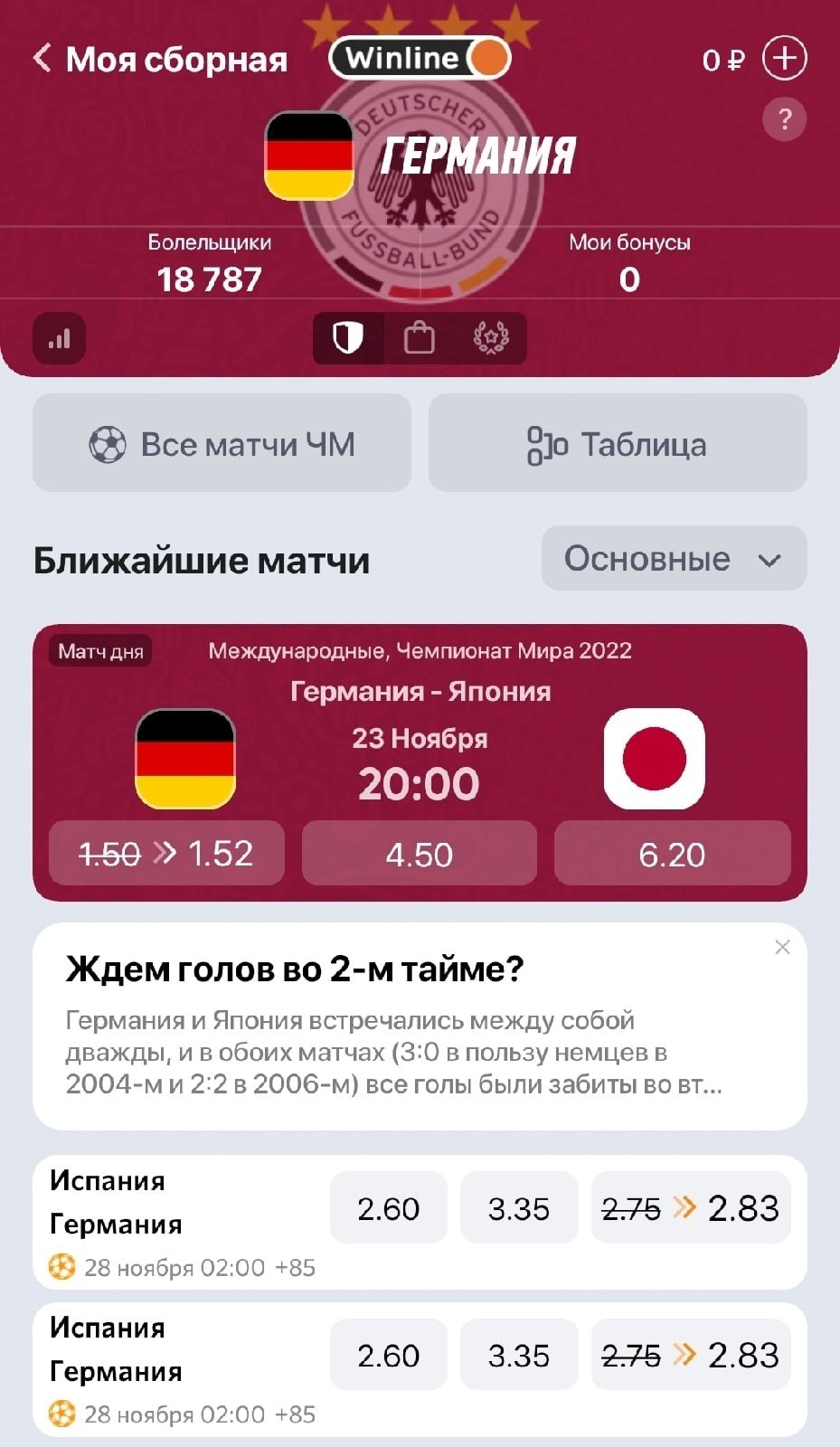
Task: Switch to the laurel wreath tab
Action: tap(491, 338)
